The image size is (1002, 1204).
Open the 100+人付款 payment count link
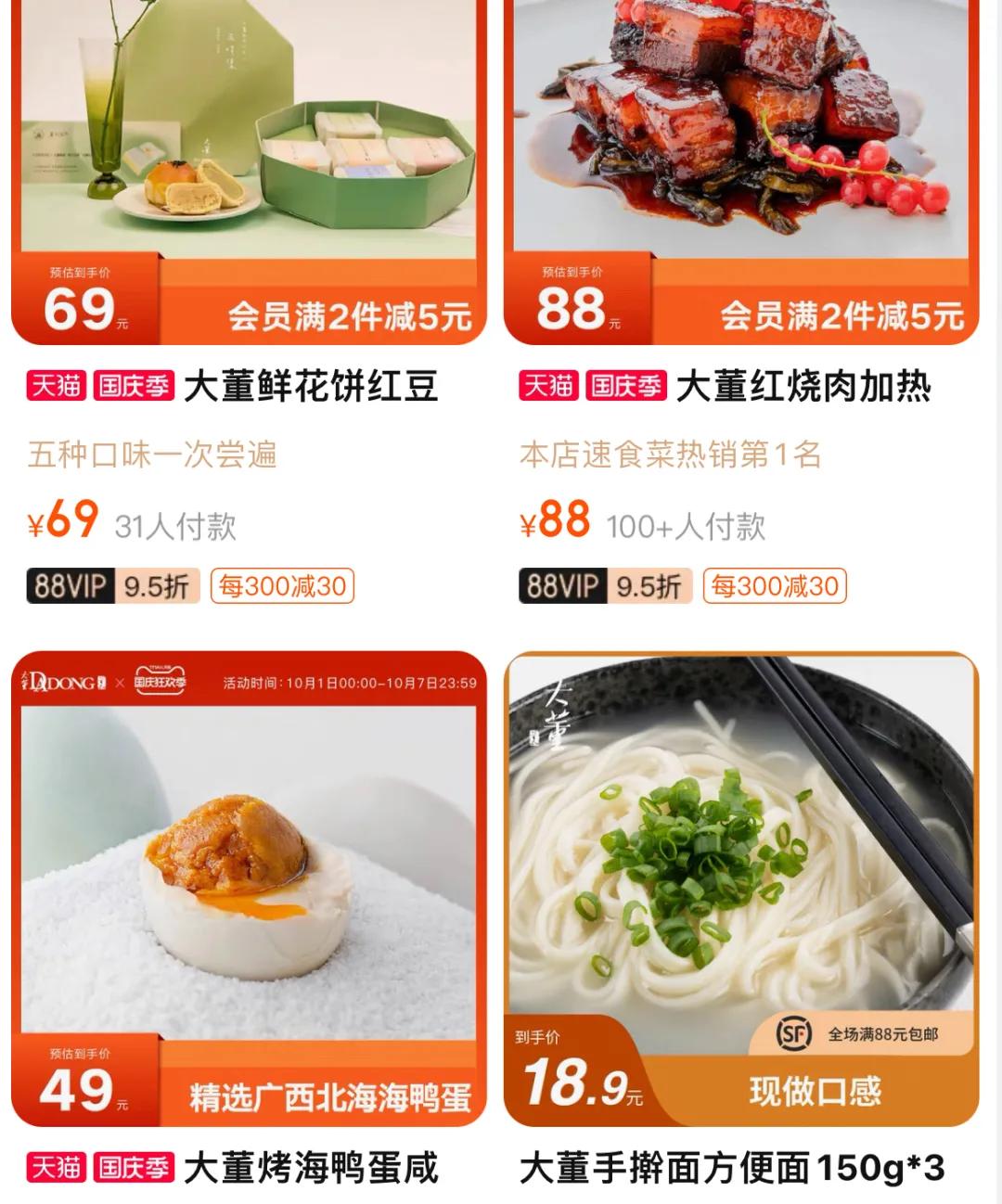685,525
